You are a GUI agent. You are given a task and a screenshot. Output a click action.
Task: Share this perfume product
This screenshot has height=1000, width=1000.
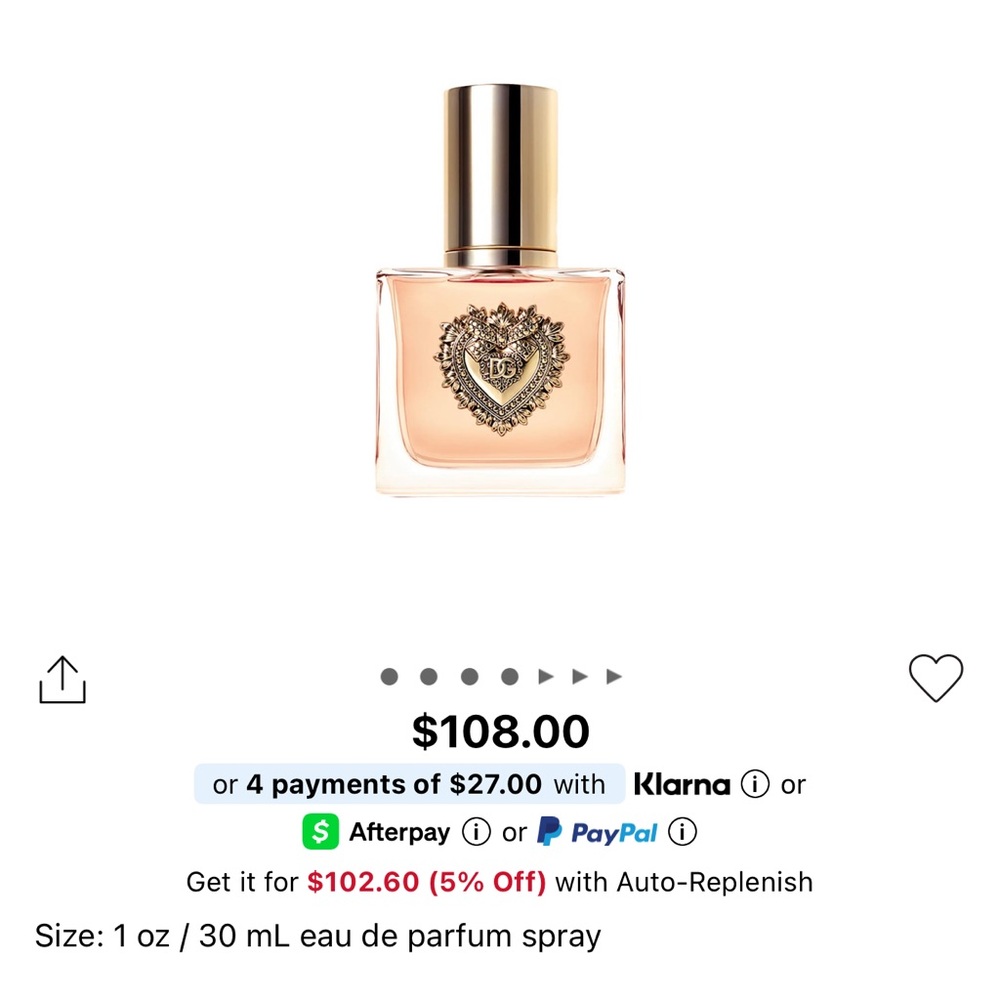63,680
